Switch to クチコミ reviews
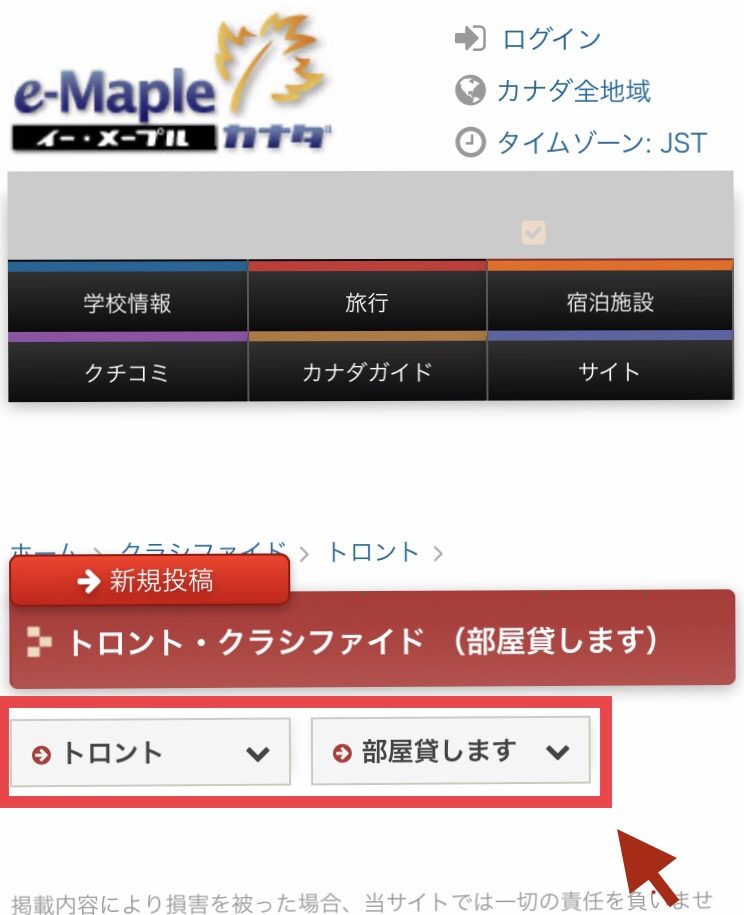 tap(127, 372)
